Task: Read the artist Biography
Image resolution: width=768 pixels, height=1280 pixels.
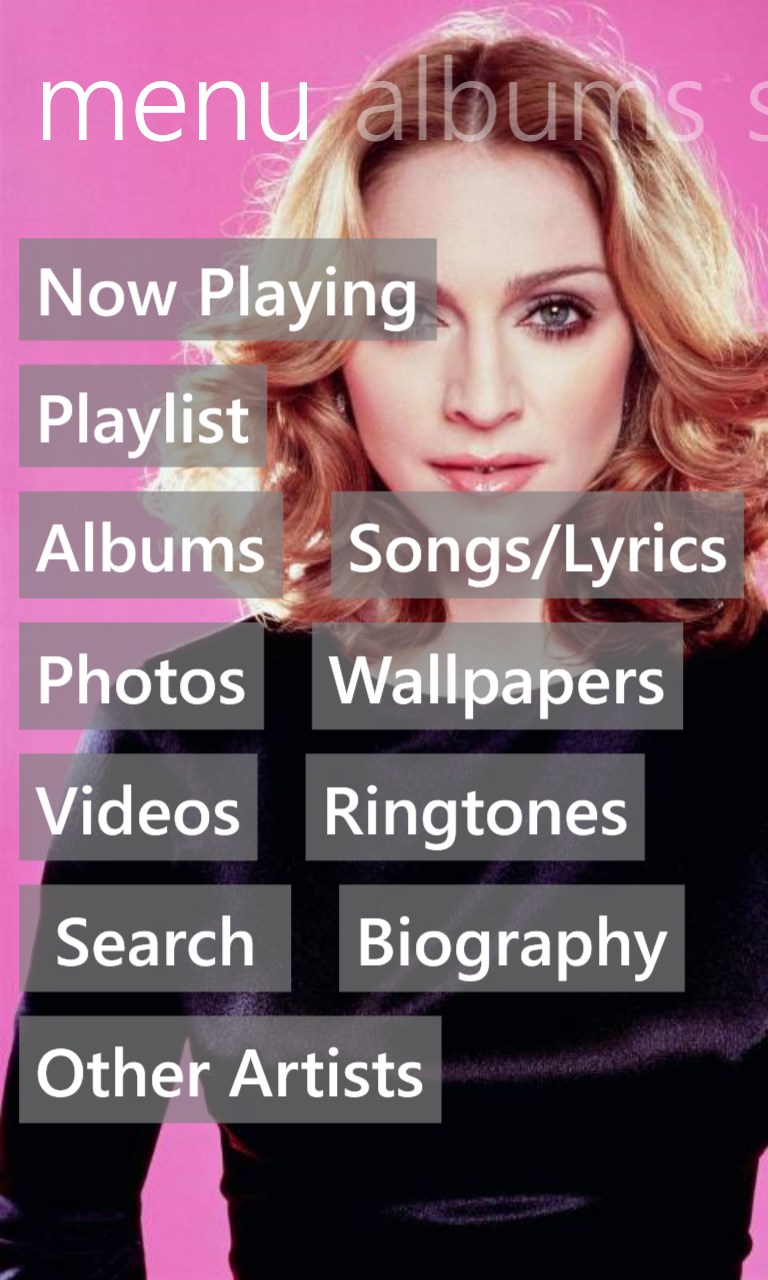Action: point(511,938)
